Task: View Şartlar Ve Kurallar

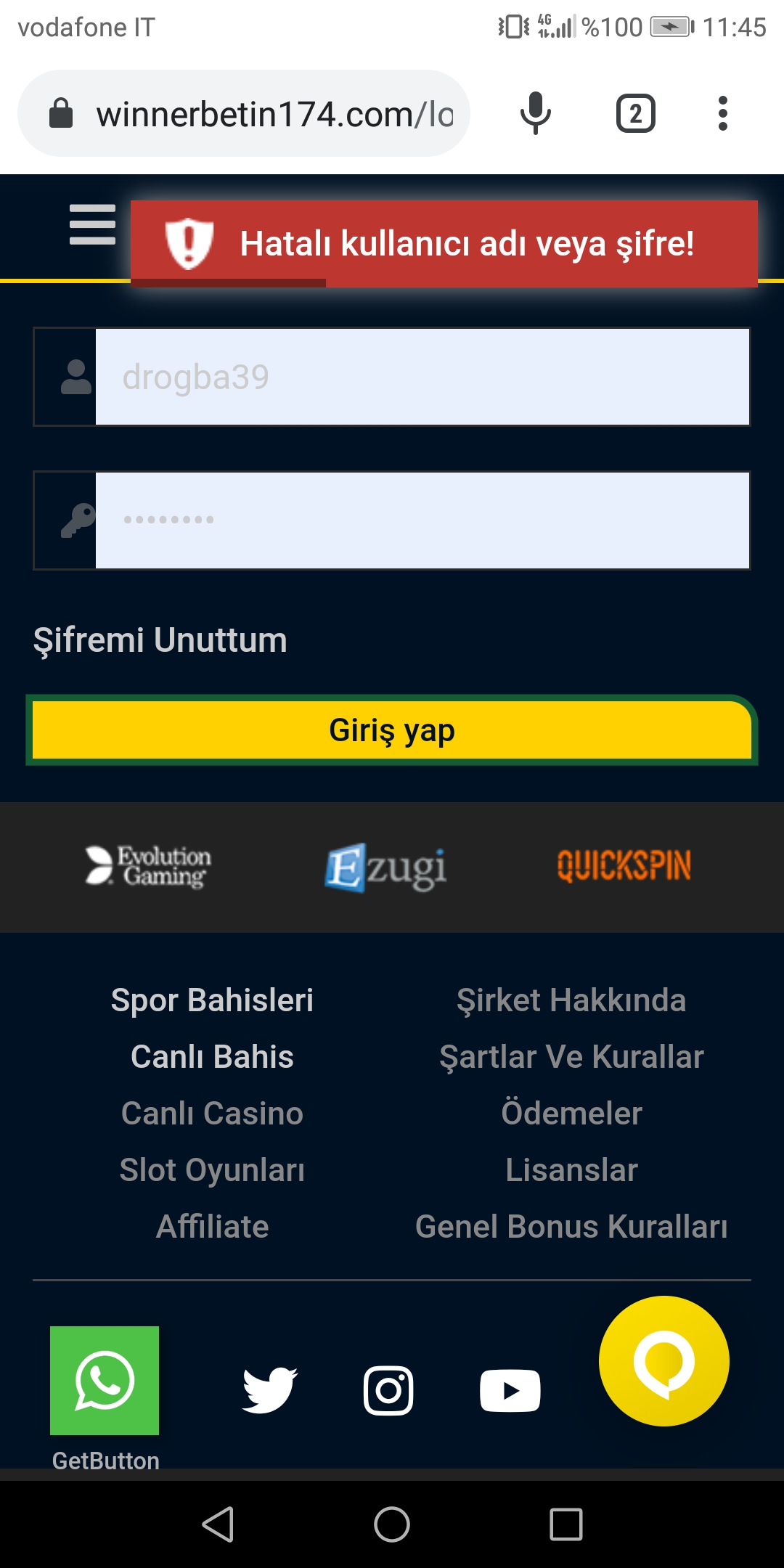Action: 571,1057
